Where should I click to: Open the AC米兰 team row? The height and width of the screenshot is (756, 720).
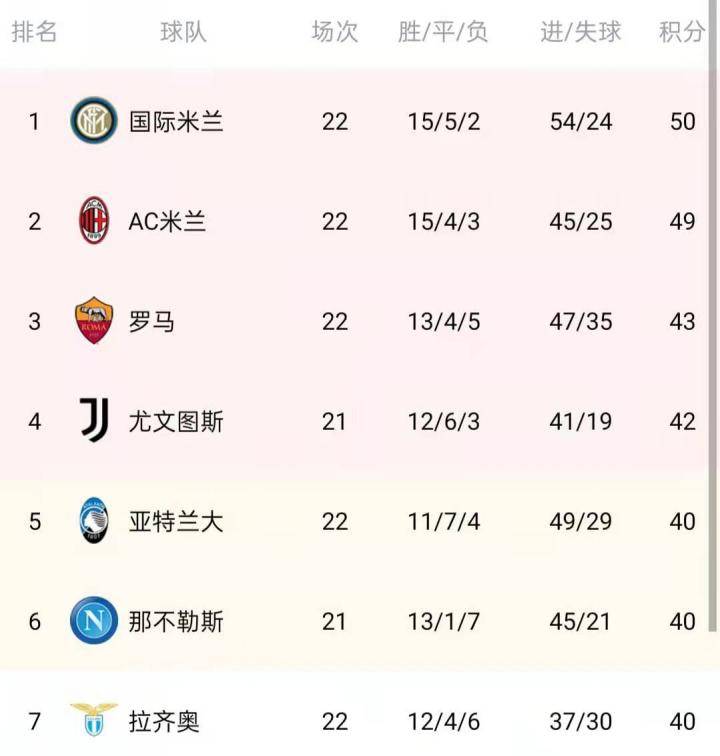pyautogui.click(x=355, y=221)
